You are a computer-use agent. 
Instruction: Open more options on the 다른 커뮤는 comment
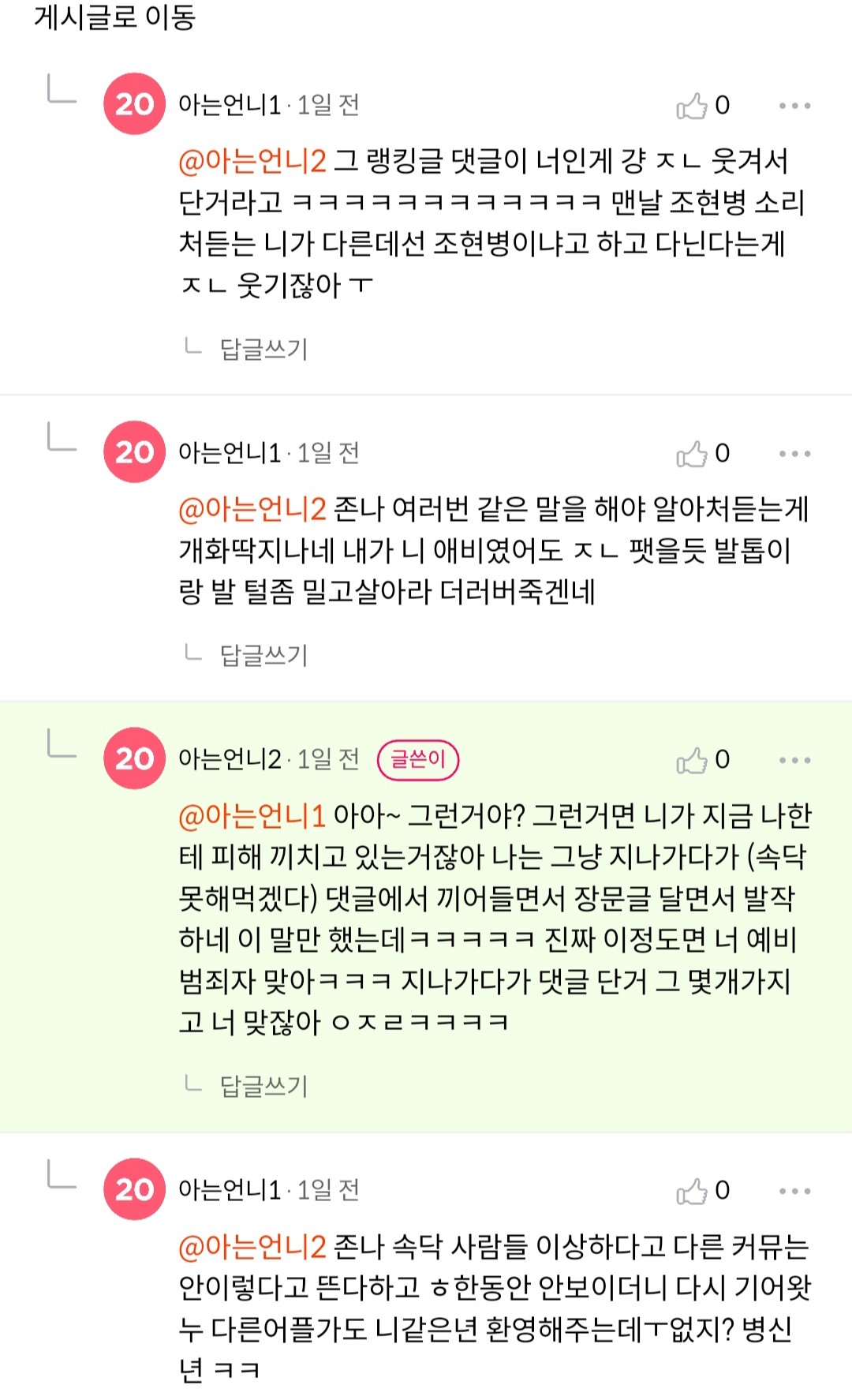point(794,1191)
